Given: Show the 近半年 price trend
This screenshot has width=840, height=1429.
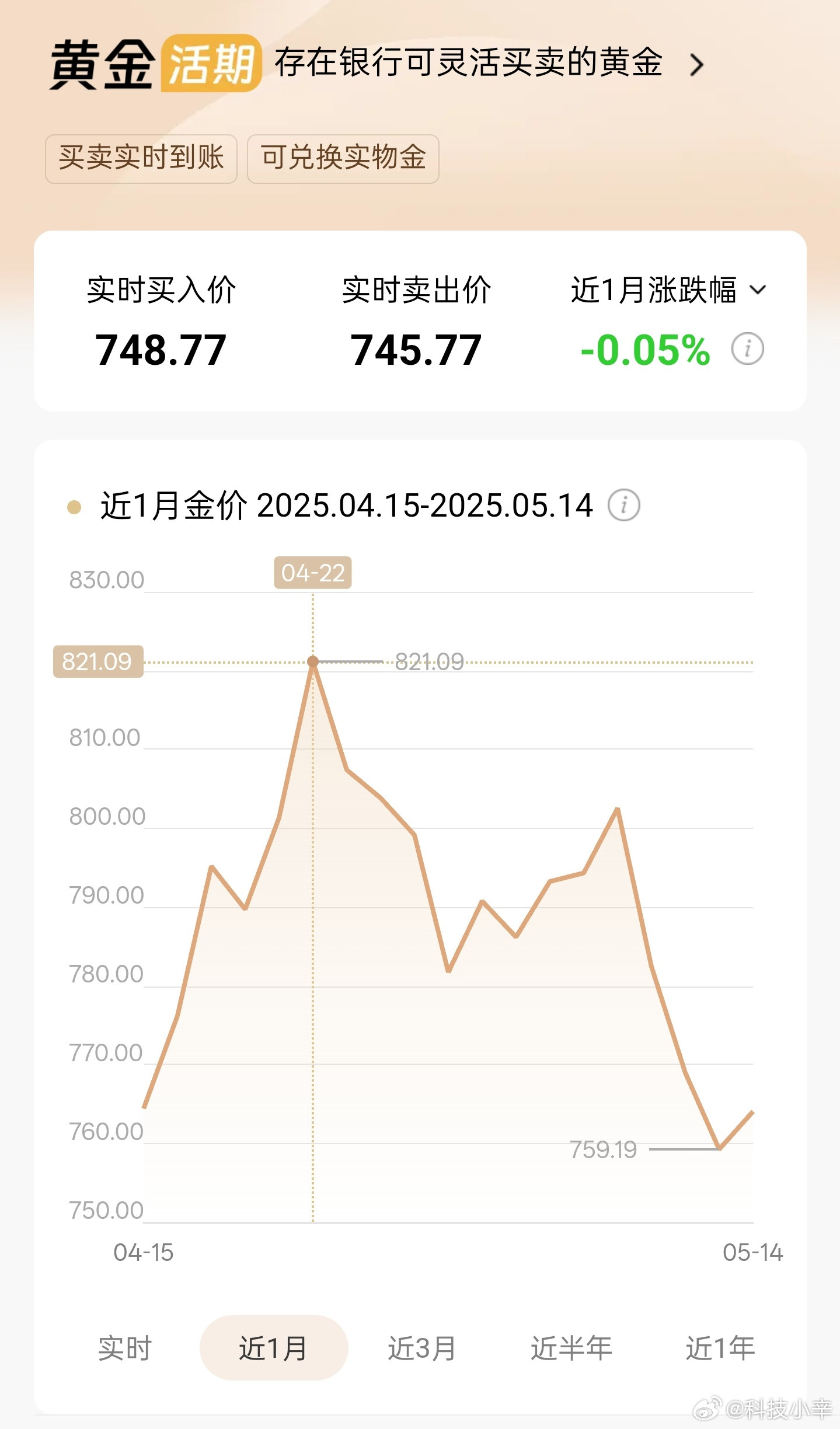Looking at the screenshot, I should pyautogui.click(x=571, y=1348).
